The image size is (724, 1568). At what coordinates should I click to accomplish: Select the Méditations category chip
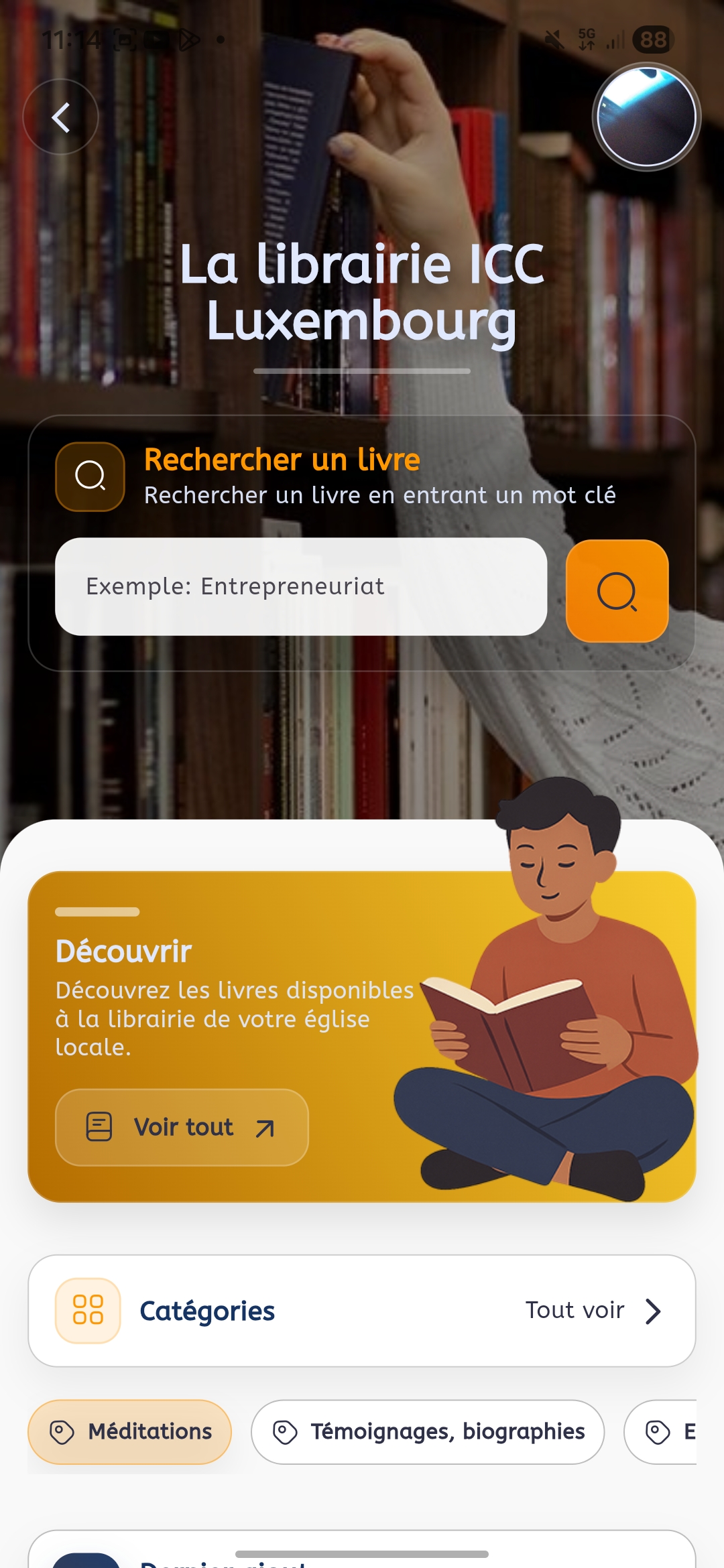(129, 1431)
